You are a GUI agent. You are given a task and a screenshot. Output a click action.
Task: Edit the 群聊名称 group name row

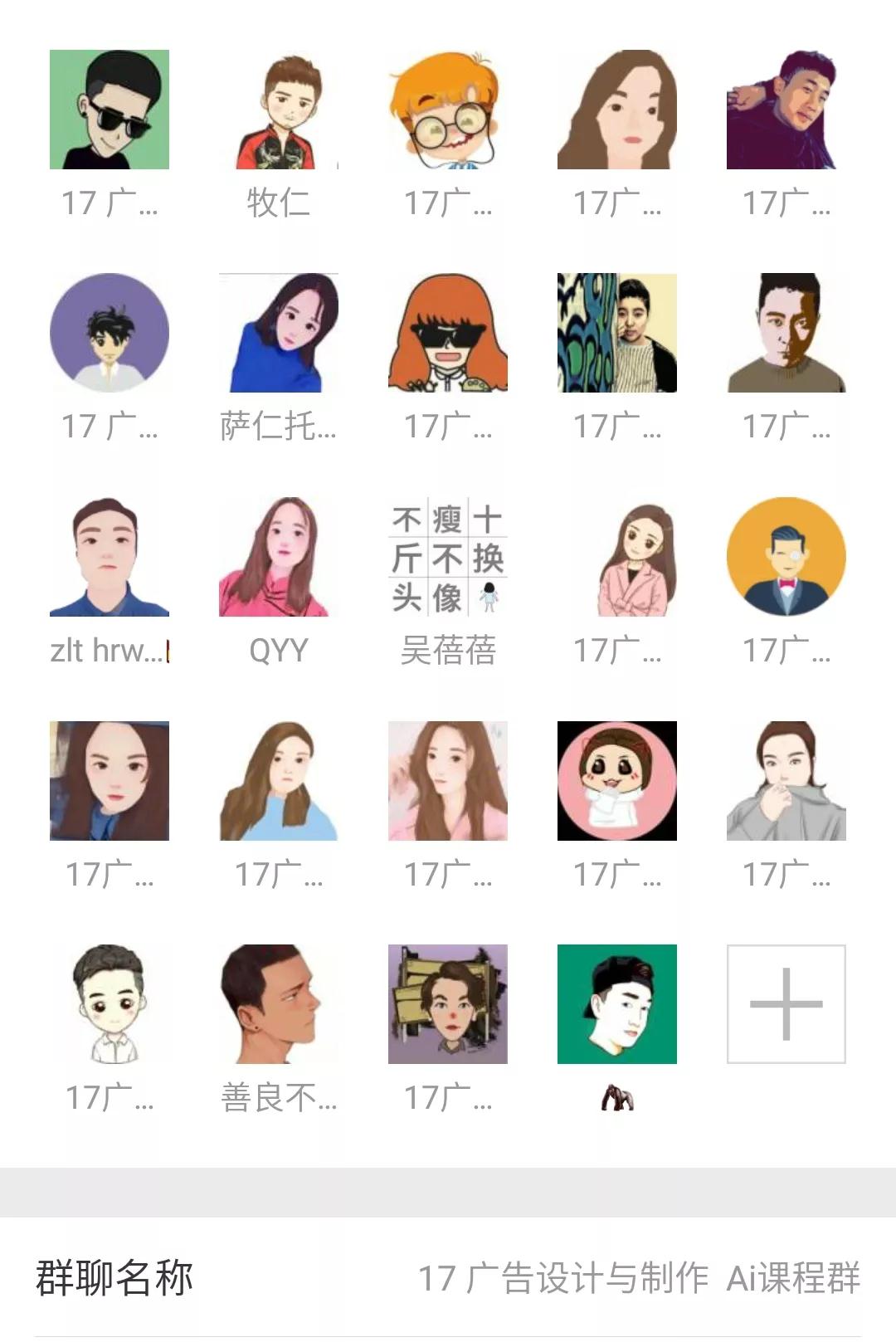point(448,1278)
